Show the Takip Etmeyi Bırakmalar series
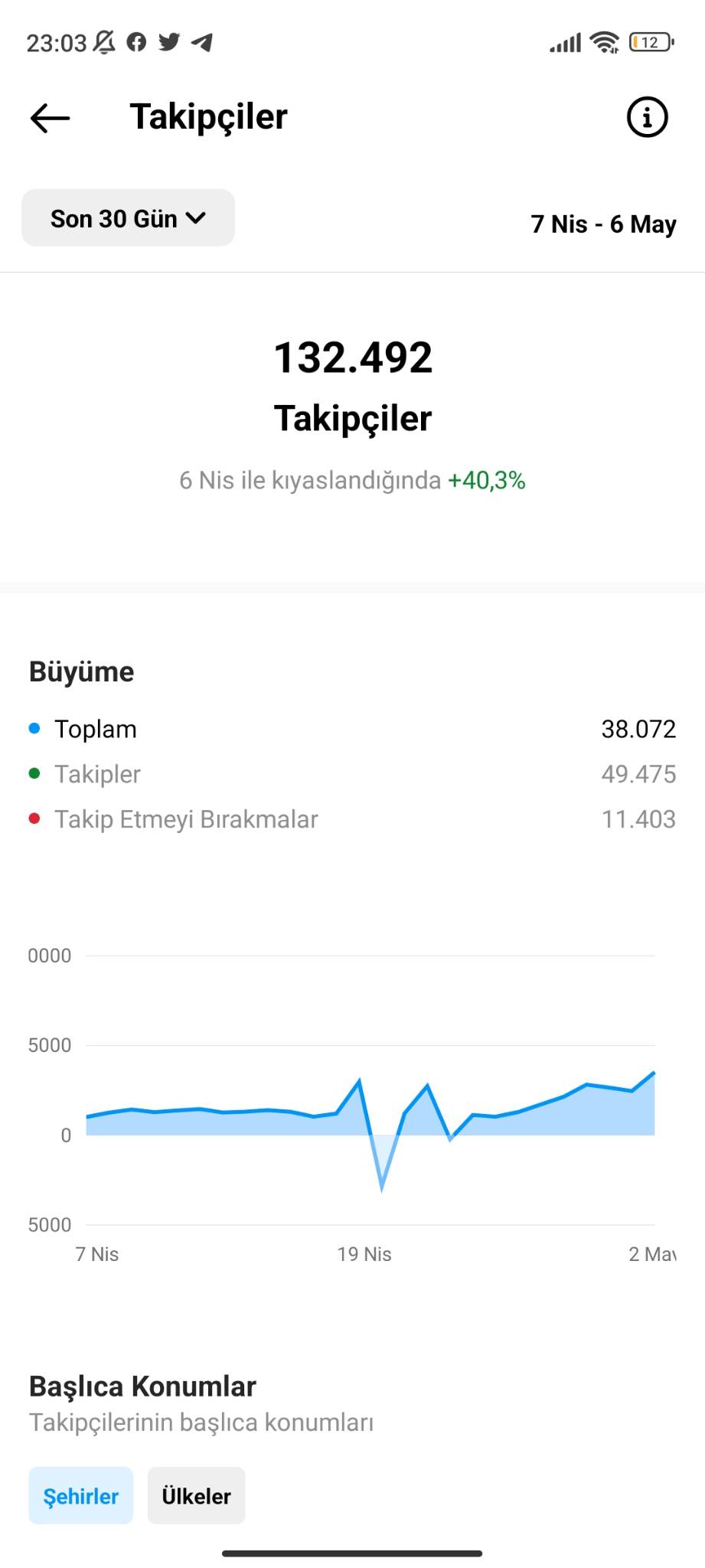705x1568 pixels. (x=352, y=819)
